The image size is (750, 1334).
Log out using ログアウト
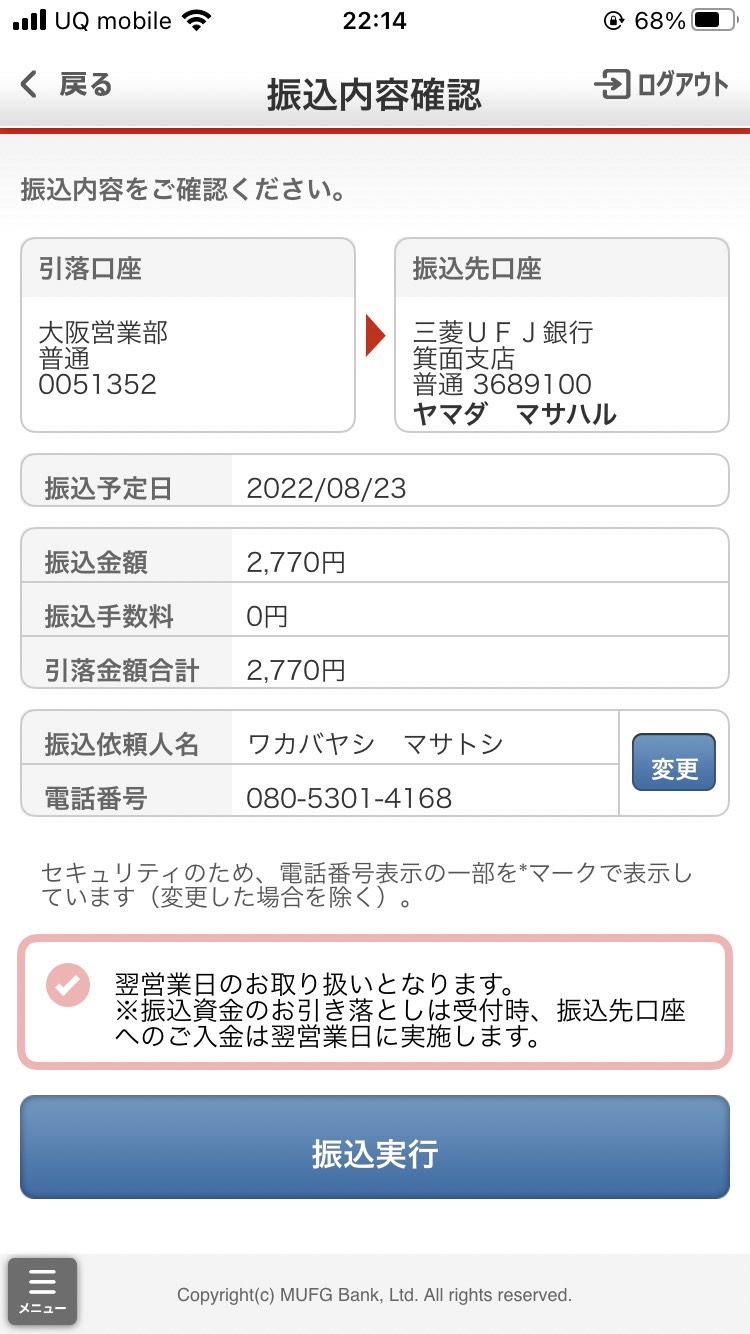click(x=662, y=85)
